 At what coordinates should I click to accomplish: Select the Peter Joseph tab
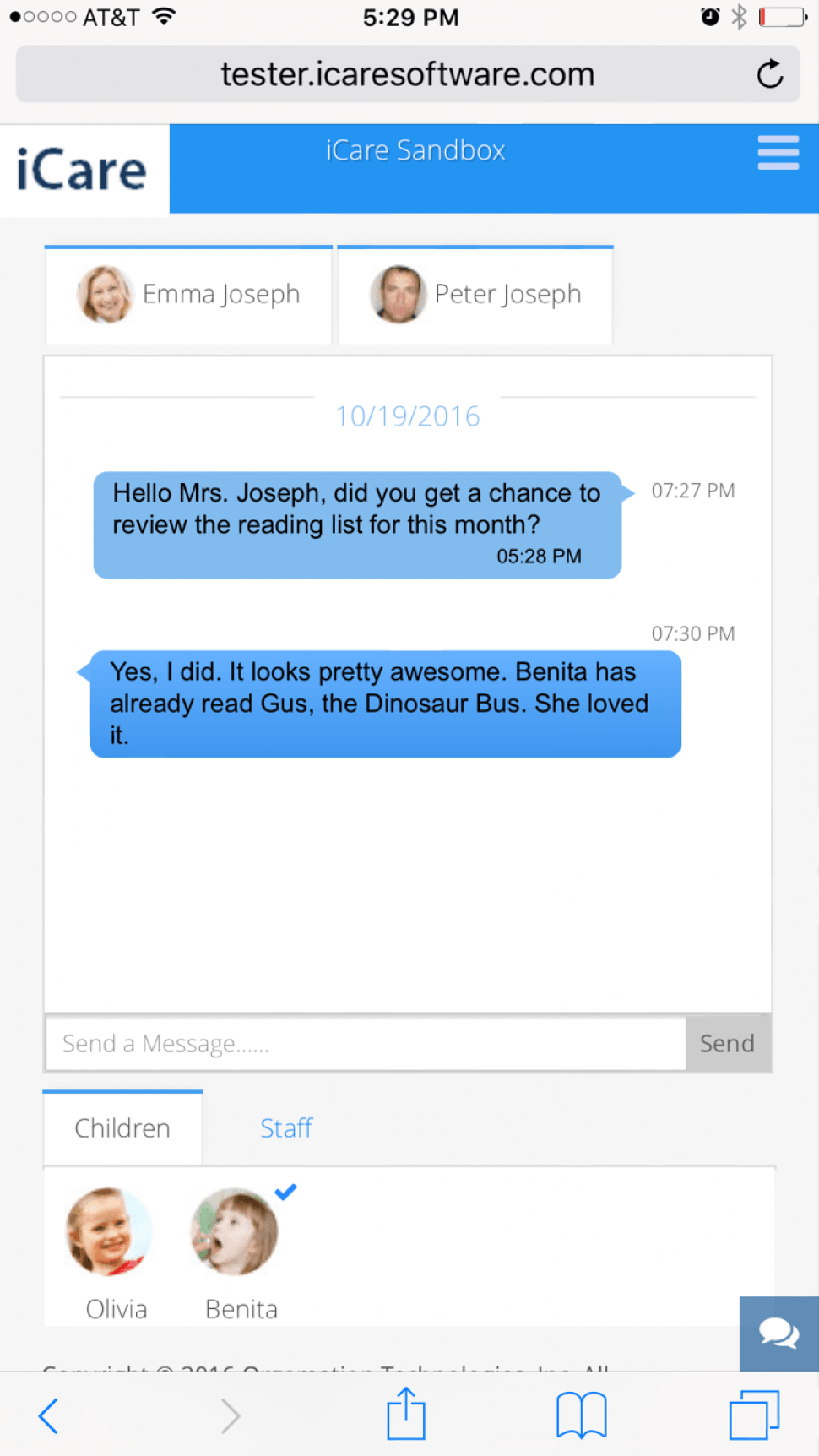point(475,295)
